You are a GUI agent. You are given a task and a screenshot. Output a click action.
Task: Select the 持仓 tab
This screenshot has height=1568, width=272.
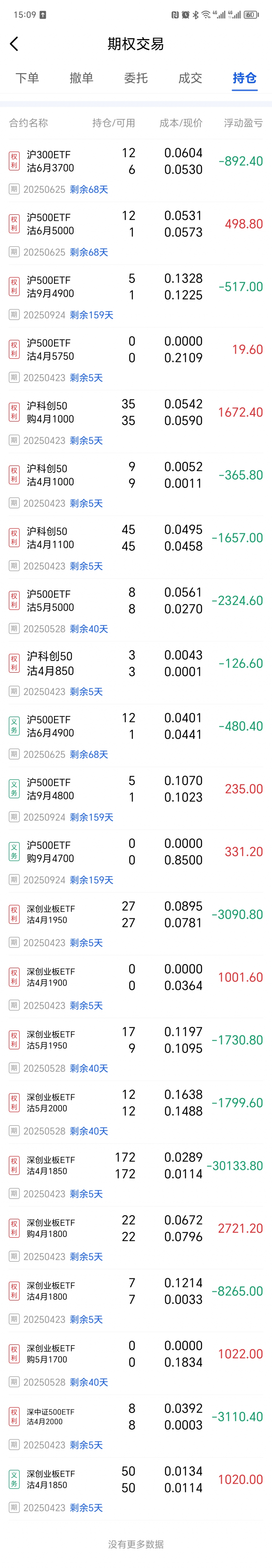coord(244,78)
